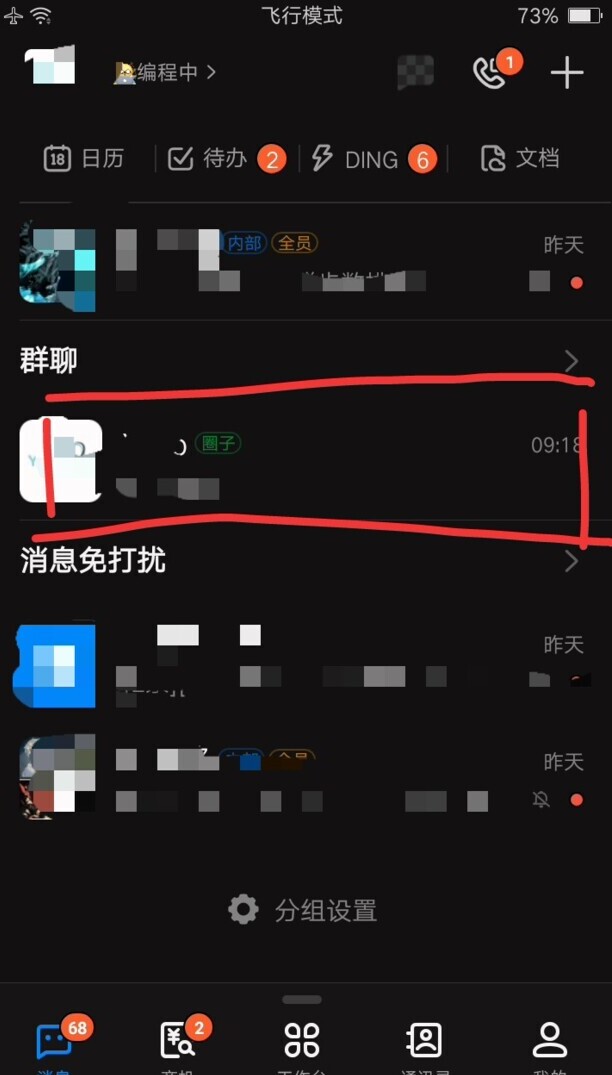The height and width of the screenshot is (1075, 612).
Task: Open DING messages
Action: [372, 158]
